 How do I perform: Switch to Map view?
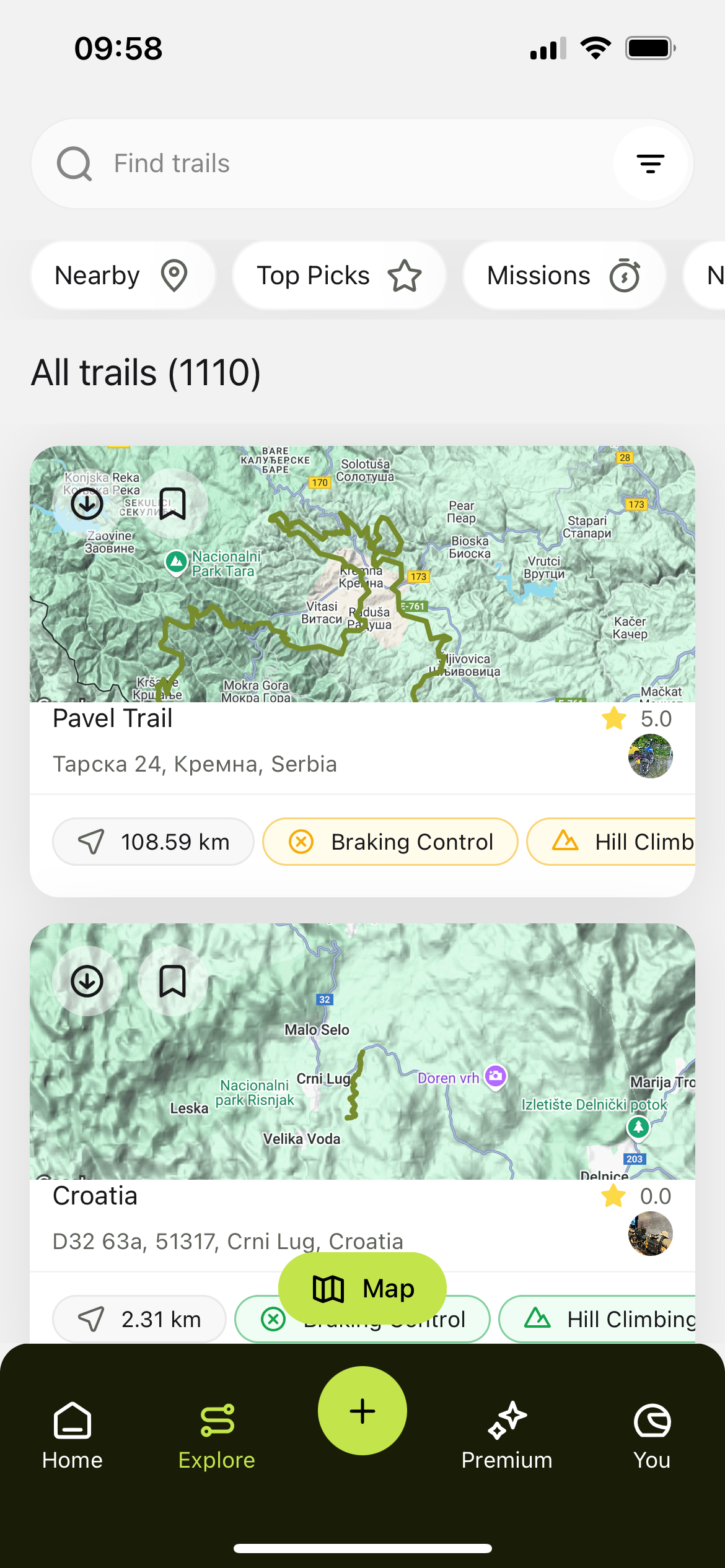pyautogui.click(x=362, y=1289)
